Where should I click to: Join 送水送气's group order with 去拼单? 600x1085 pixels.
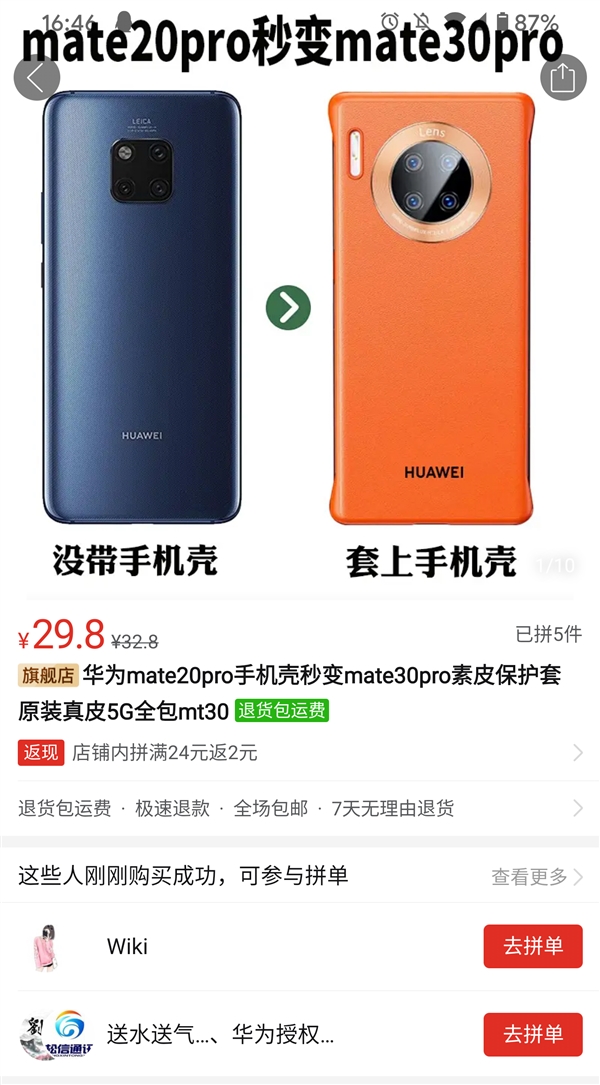coord(532,1034)
